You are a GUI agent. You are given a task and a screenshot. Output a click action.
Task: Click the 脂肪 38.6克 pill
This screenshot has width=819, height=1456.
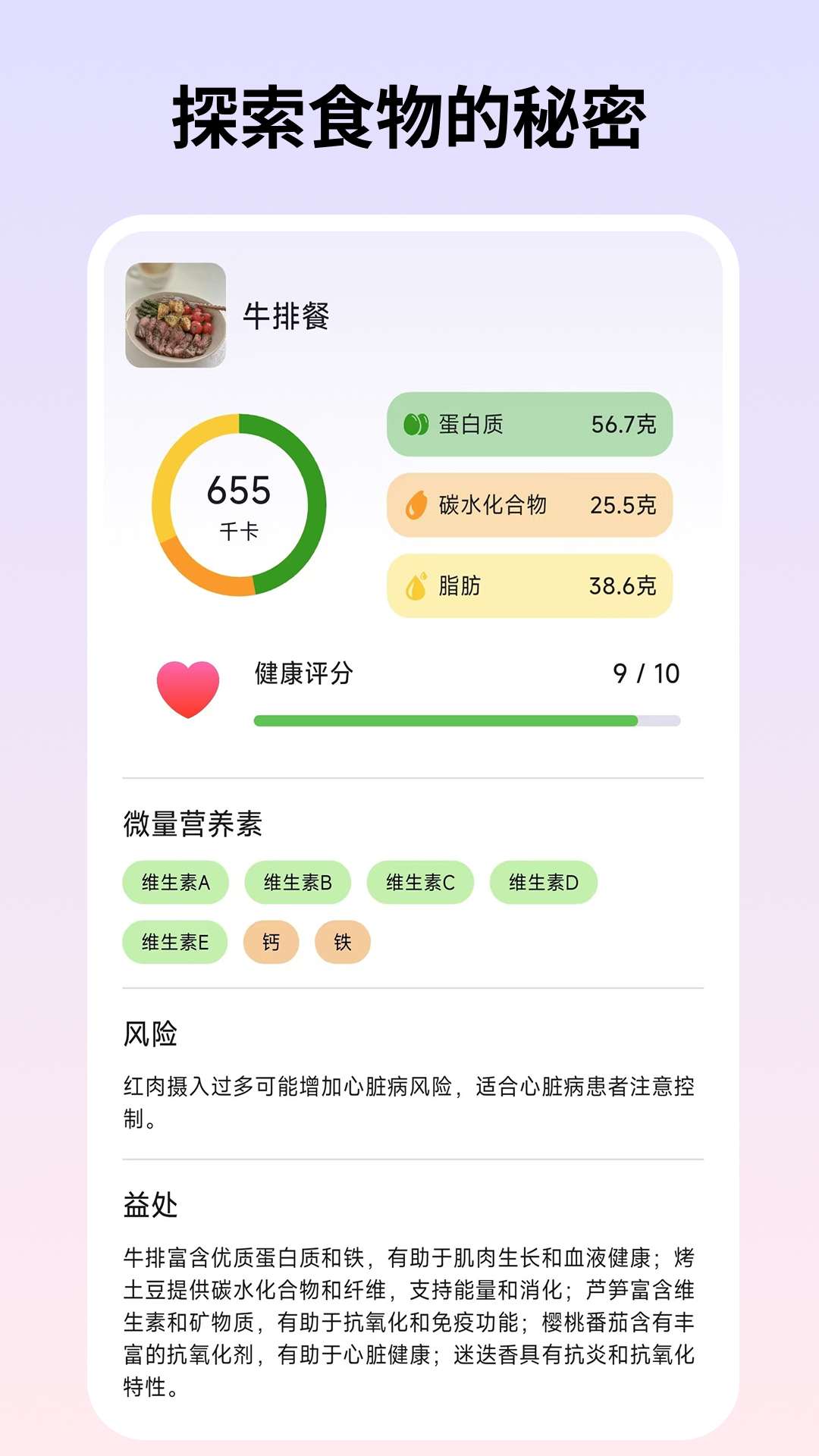(x=531, y=586)
